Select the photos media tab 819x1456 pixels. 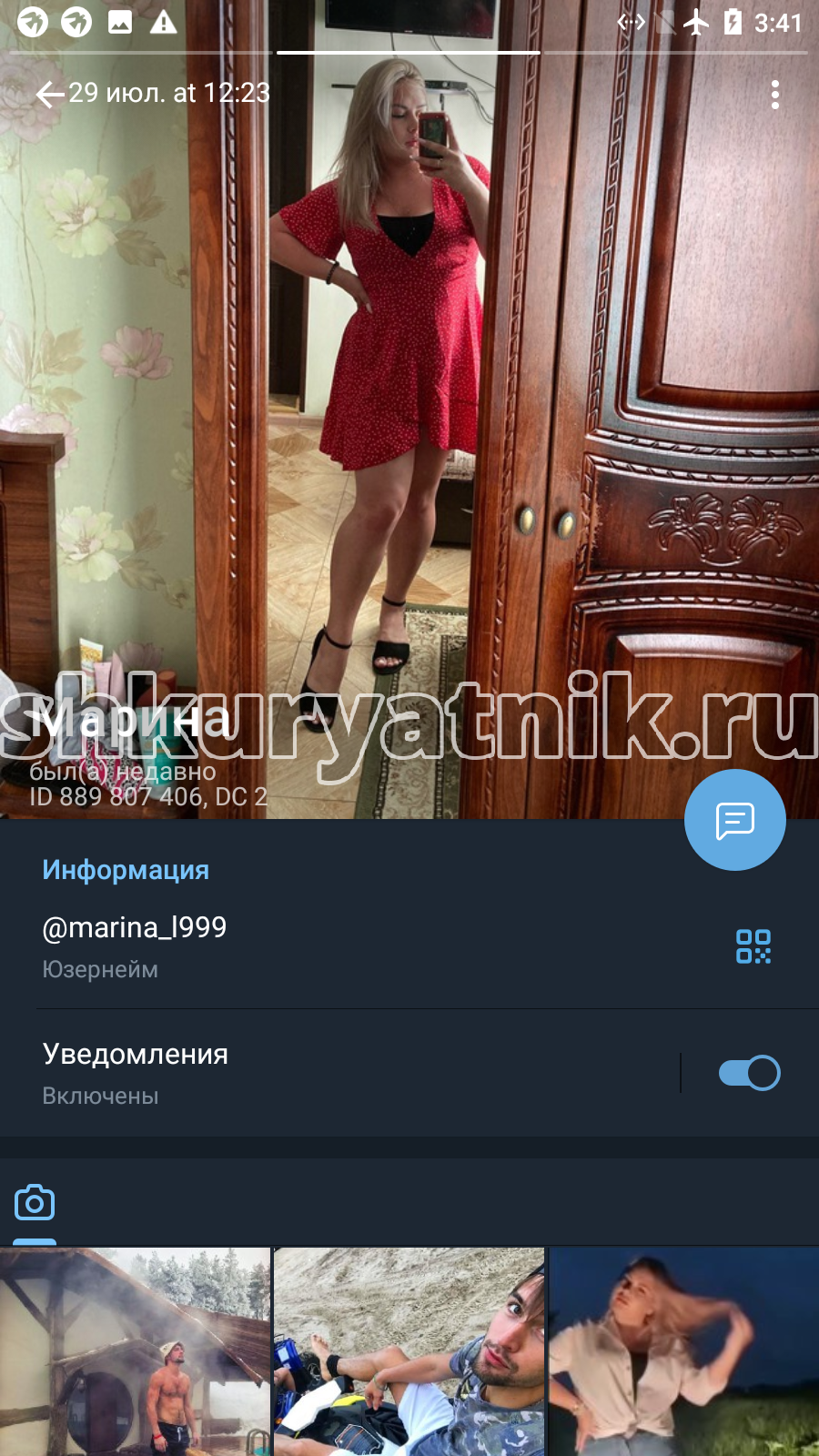[35, 1204]
